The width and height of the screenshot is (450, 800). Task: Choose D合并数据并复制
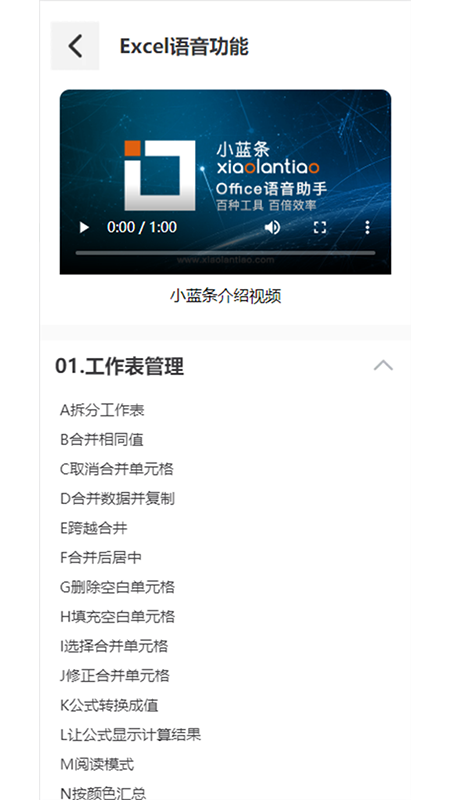[117, 498]
